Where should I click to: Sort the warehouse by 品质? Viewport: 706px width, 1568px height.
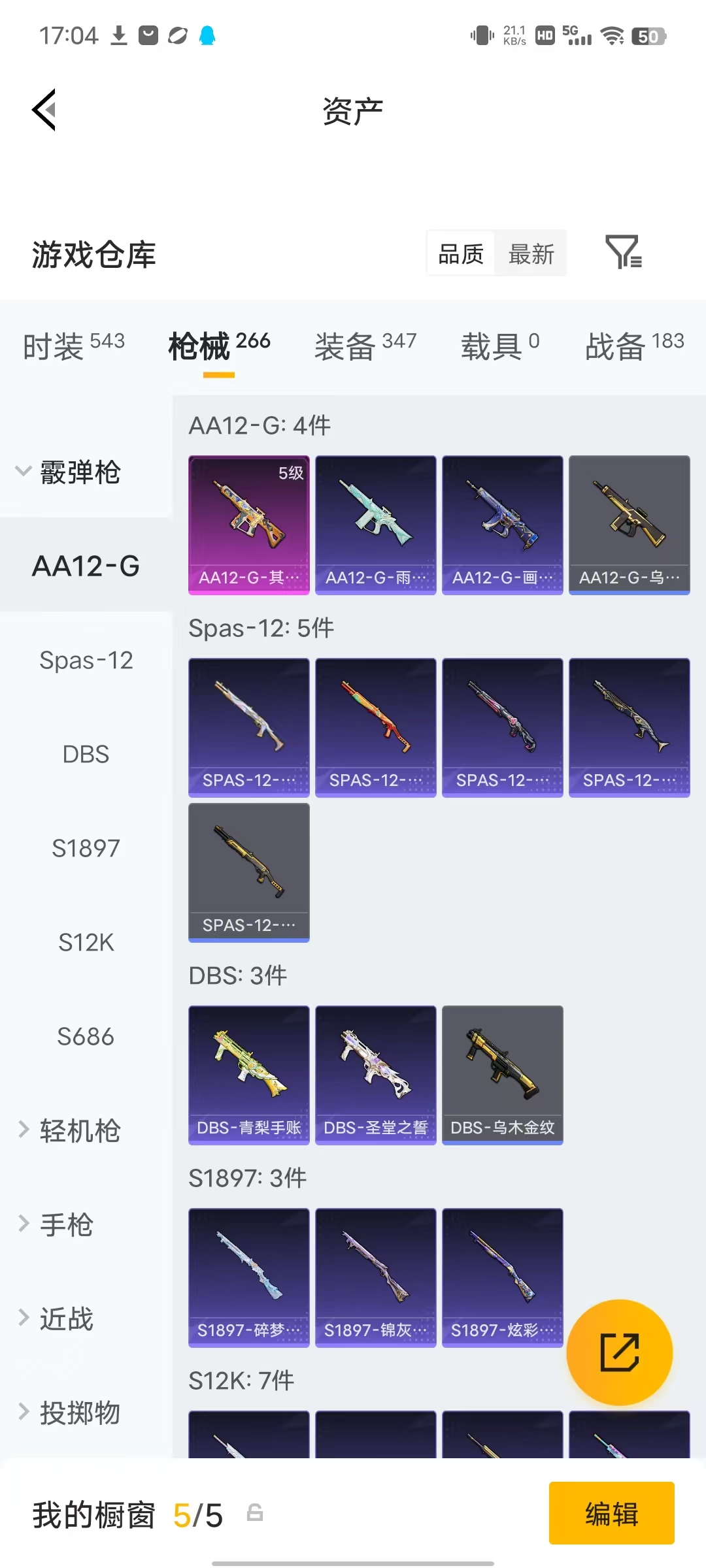(x=461, y=253)
